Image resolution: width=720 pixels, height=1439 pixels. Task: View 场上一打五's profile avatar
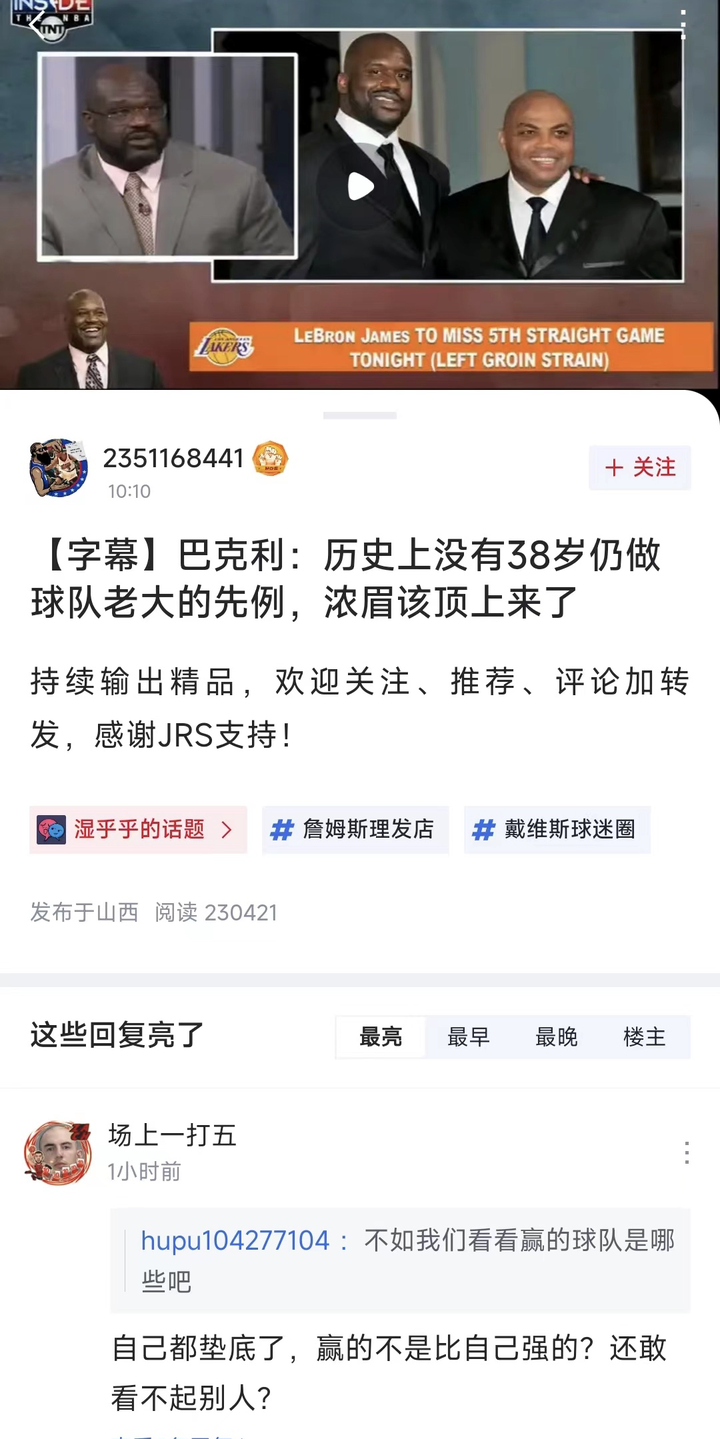point(58,1153)
